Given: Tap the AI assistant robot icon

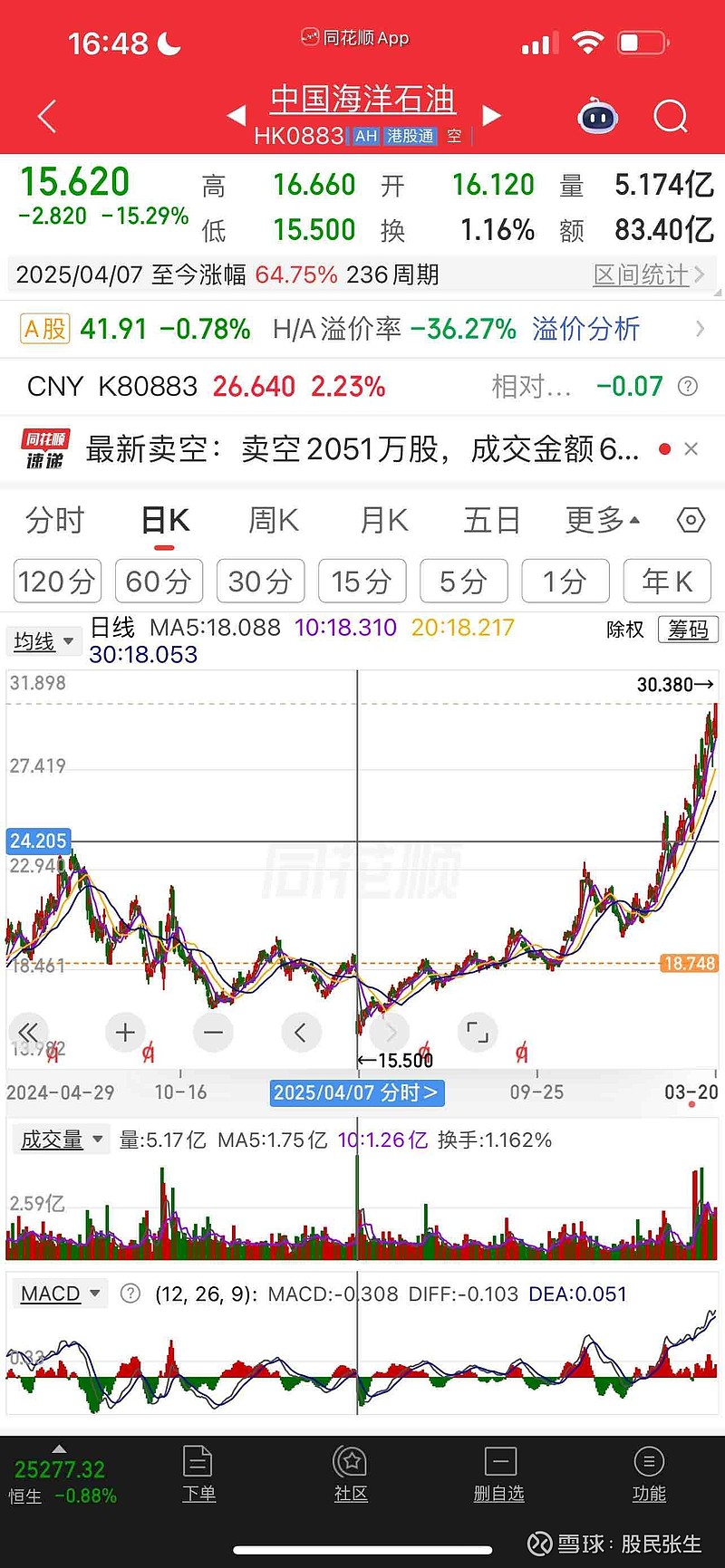Looking at the screenshot, I should 596,117.
